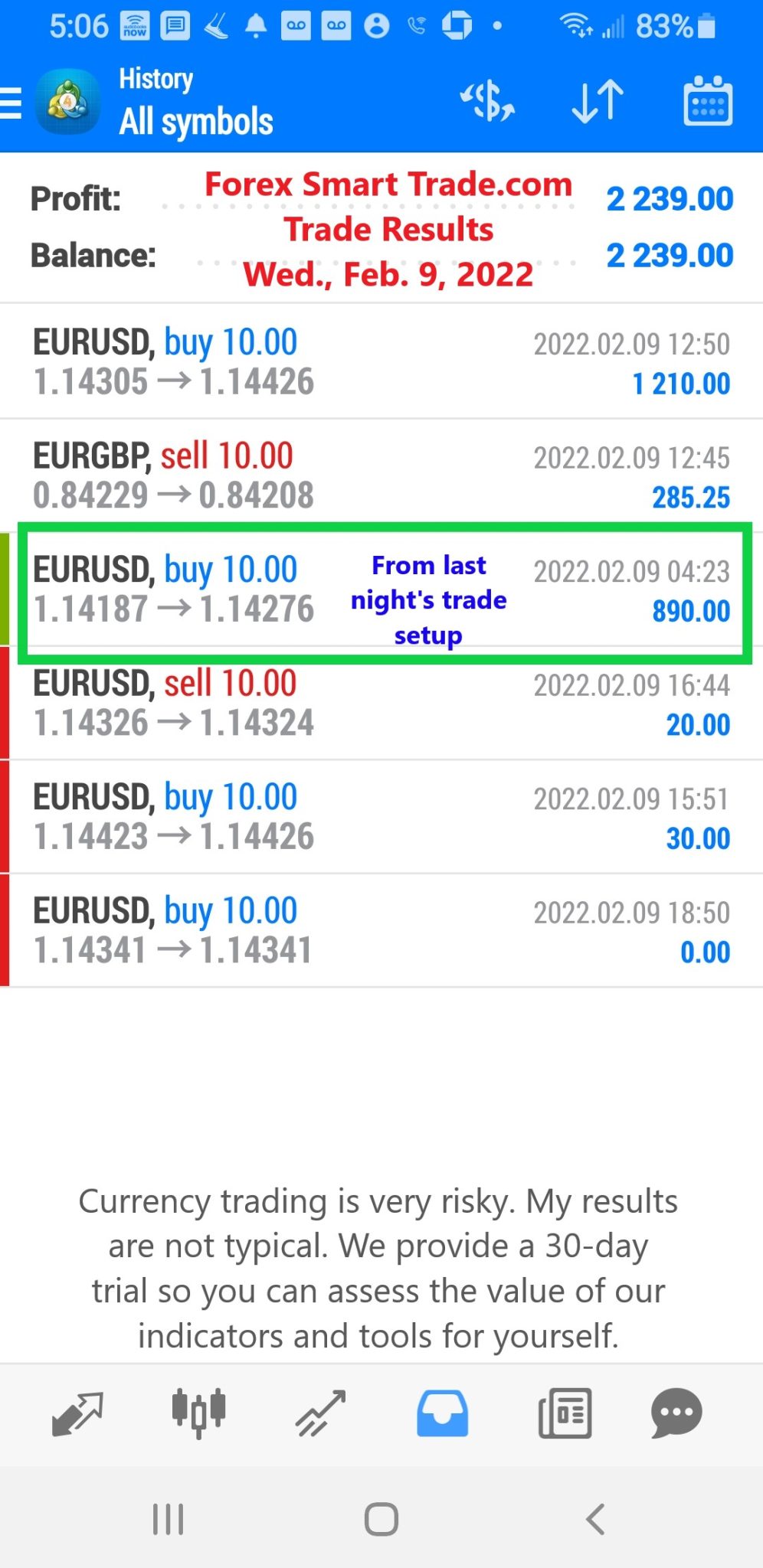Screen dimensions: 763x1568
Task: Go back using the system back button
Action: point(595,1519)
